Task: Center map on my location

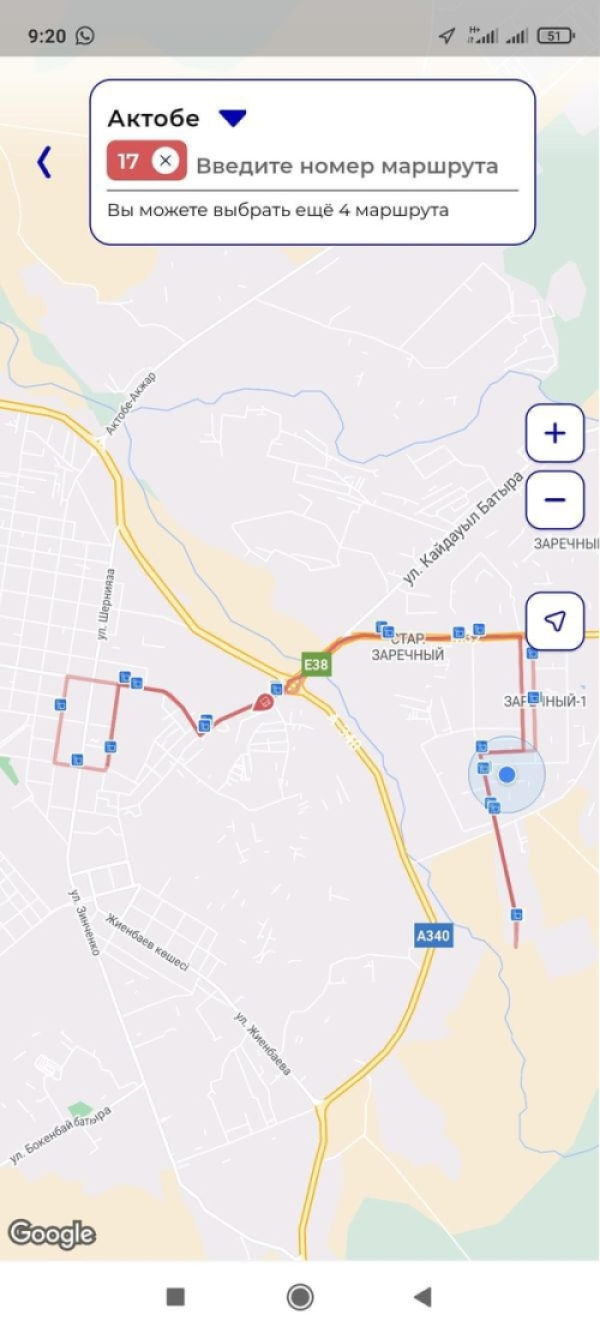Action: coord(554,621)
